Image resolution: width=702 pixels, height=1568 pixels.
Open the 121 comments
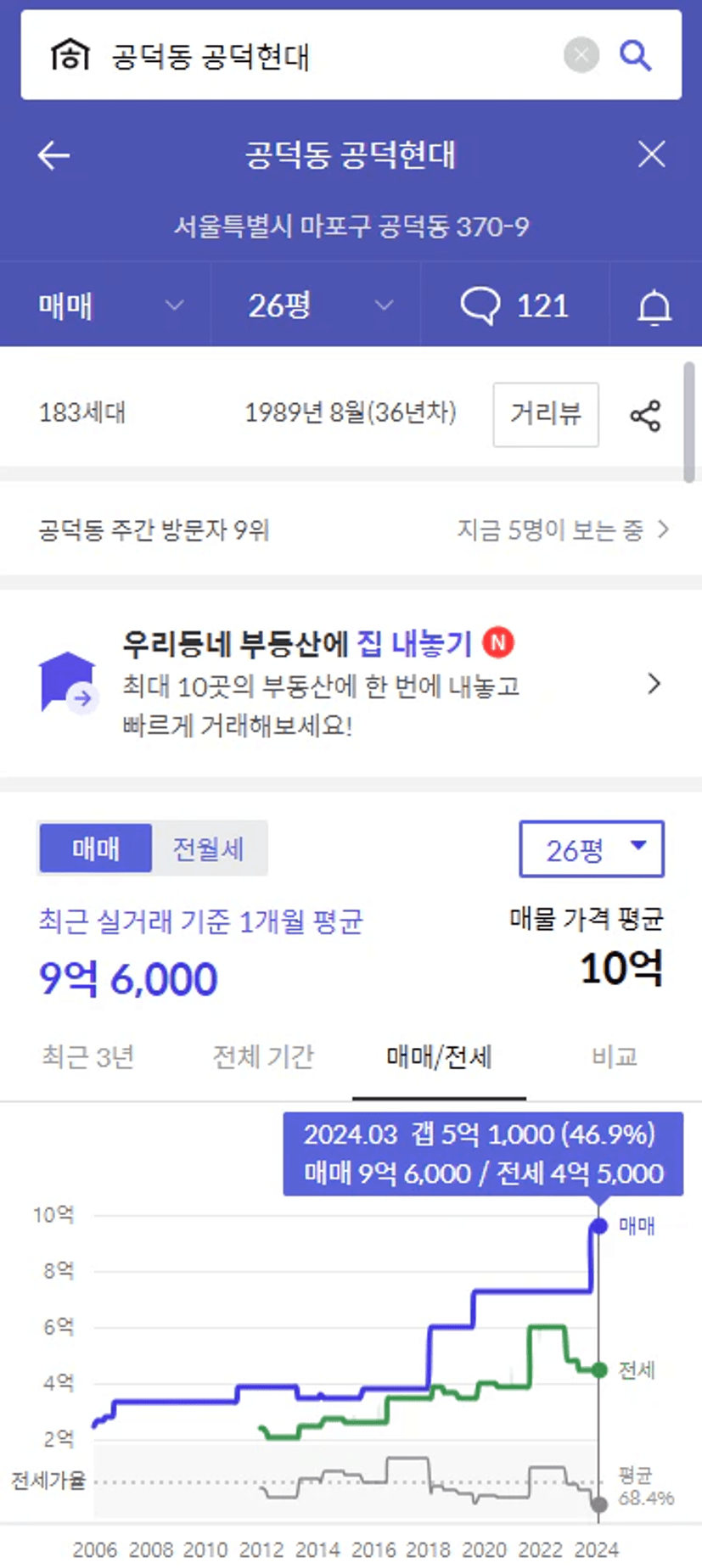514,305
